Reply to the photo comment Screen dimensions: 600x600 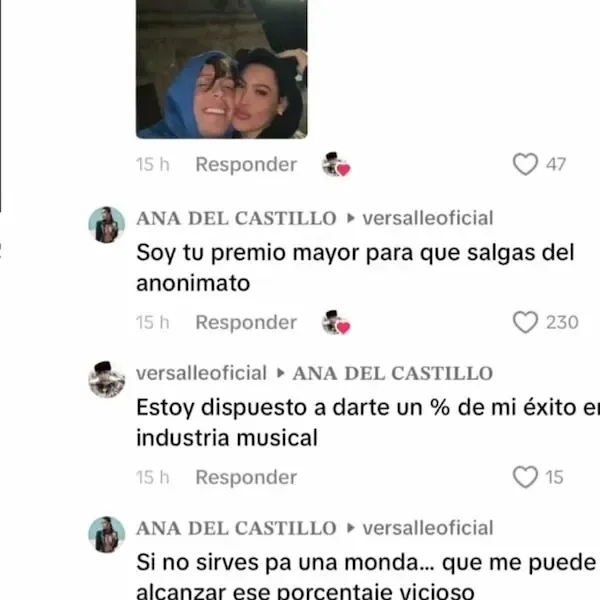pos(245,164)
